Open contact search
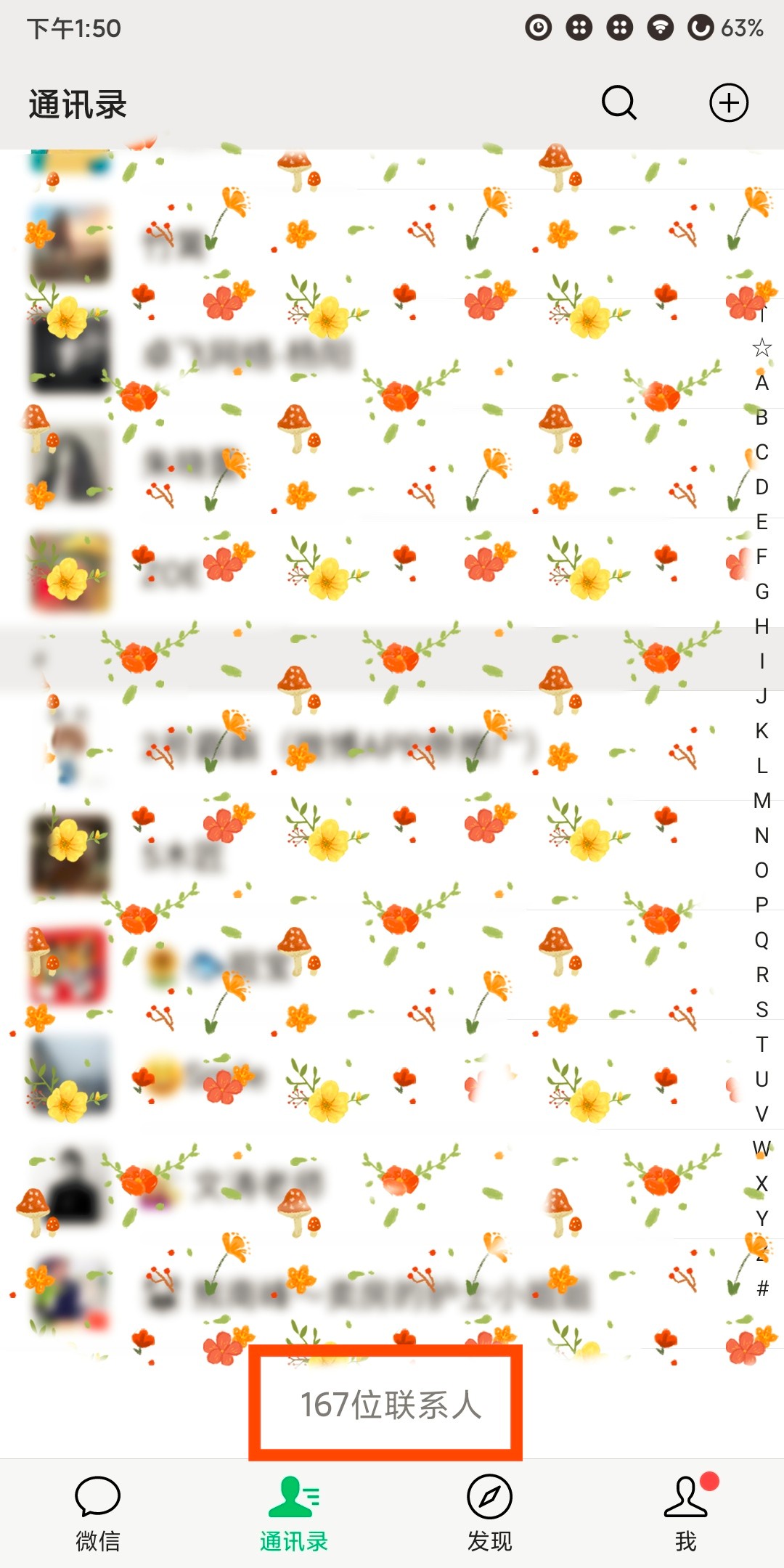Image resolution: width=784 pixels, height=1568 pixels. [619, 103]
